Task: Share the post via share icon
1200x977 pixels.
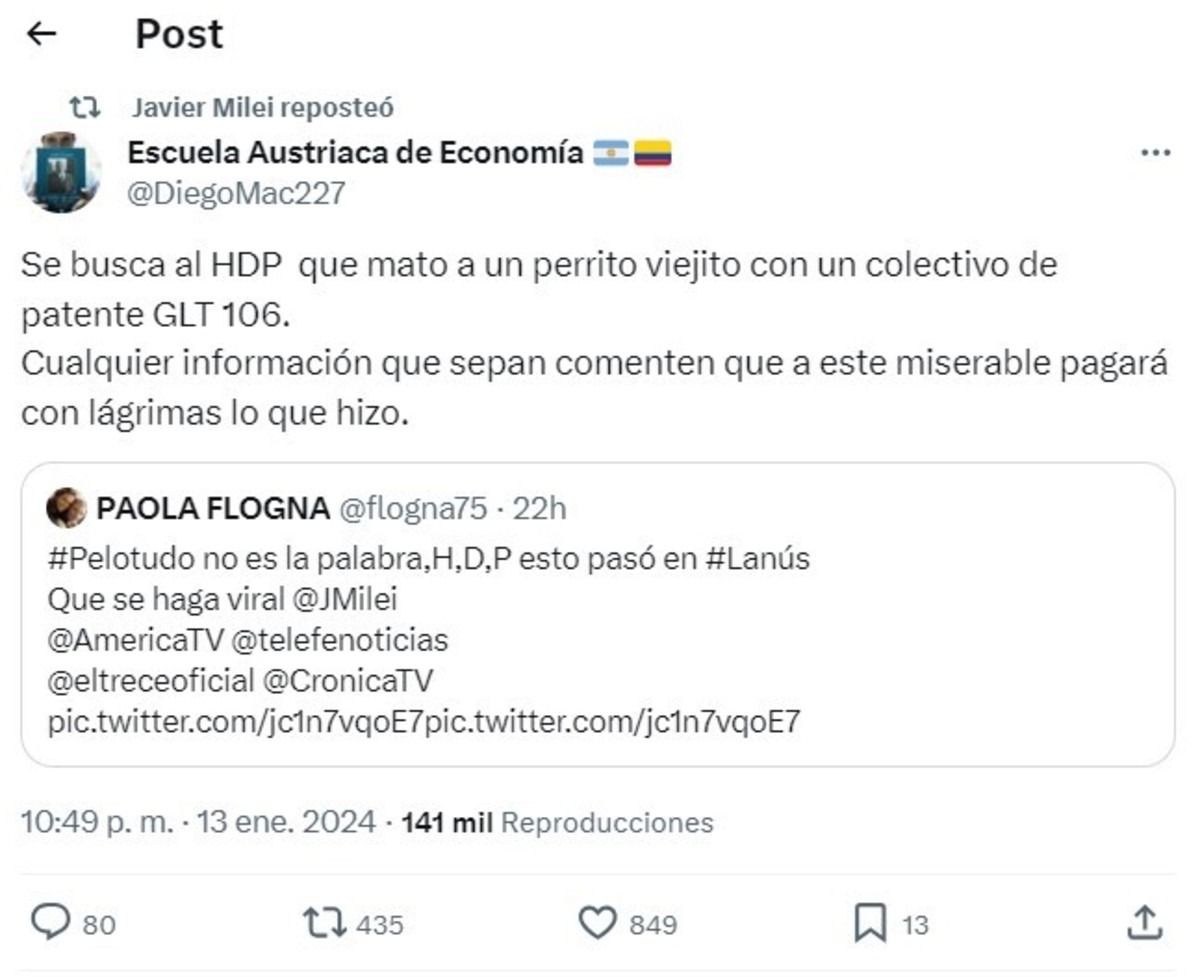Action: point(1144,923)
